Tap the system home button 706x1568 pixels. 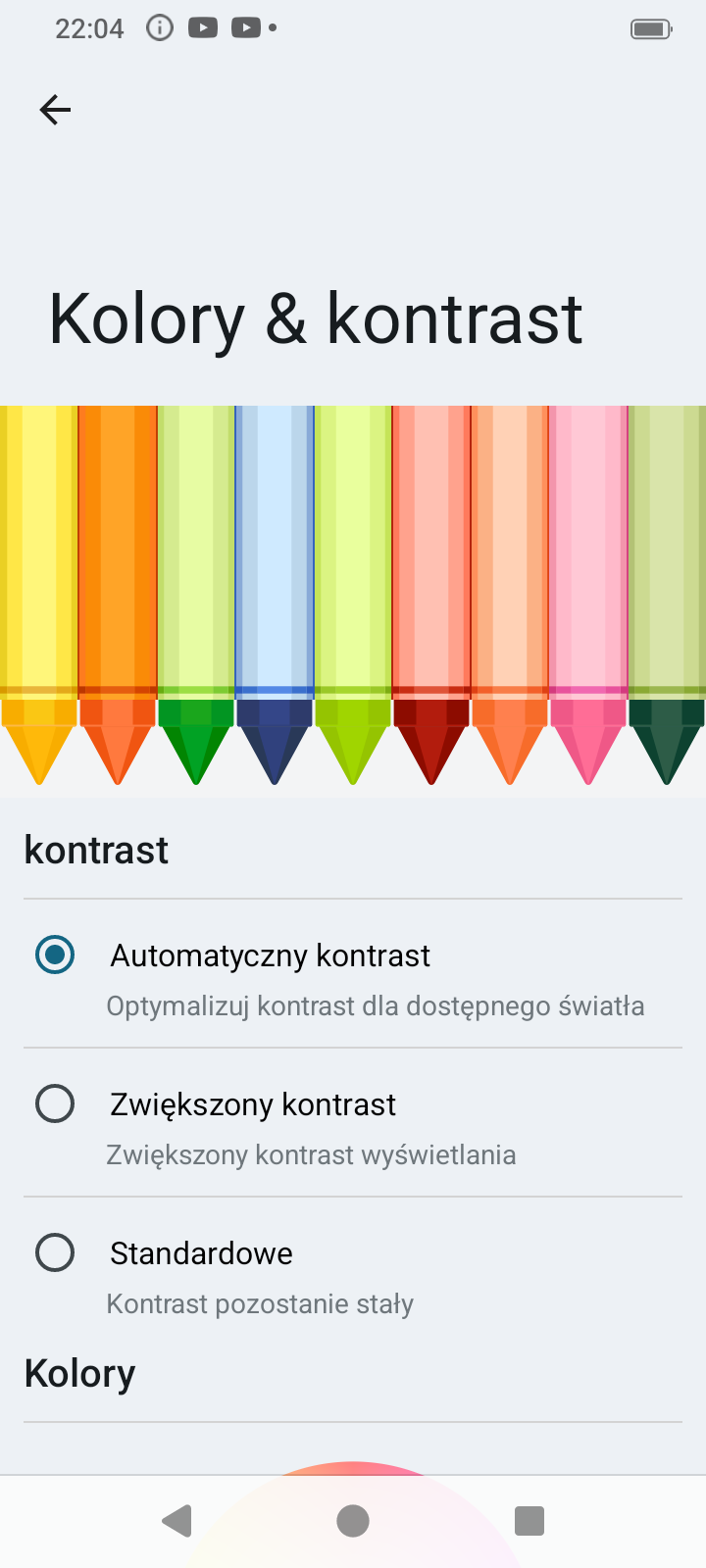[353, 1521]
